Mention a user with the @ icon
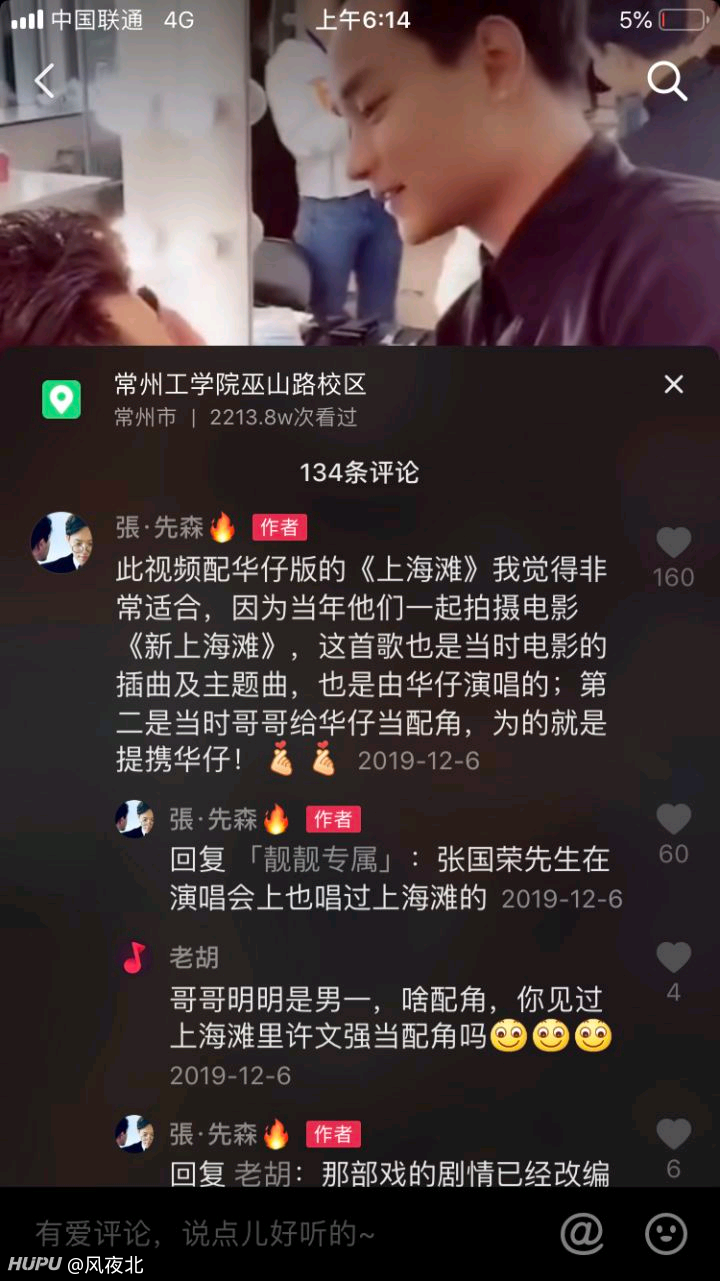This screenshot has width=720, height=1281. point(582,1234)
